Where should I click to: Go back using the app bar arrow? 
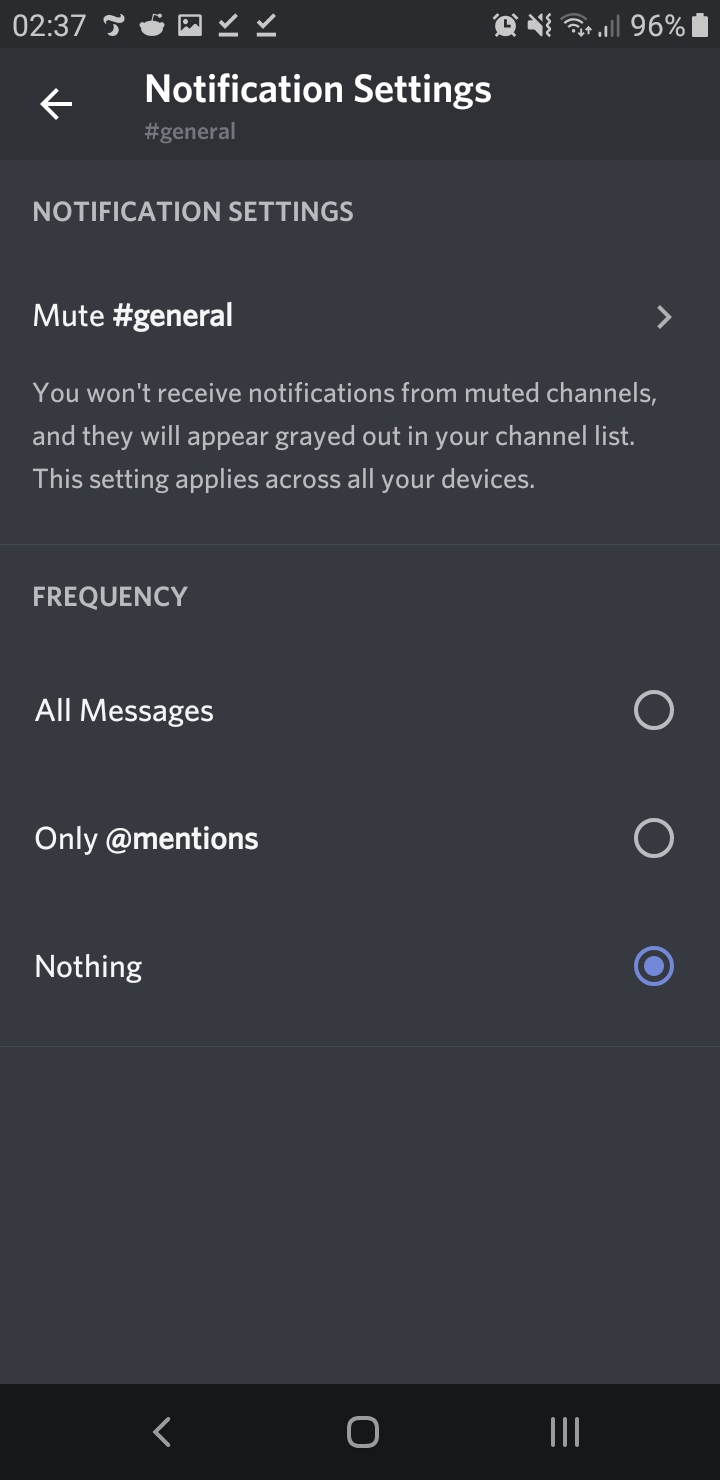[x=56, y=104]
